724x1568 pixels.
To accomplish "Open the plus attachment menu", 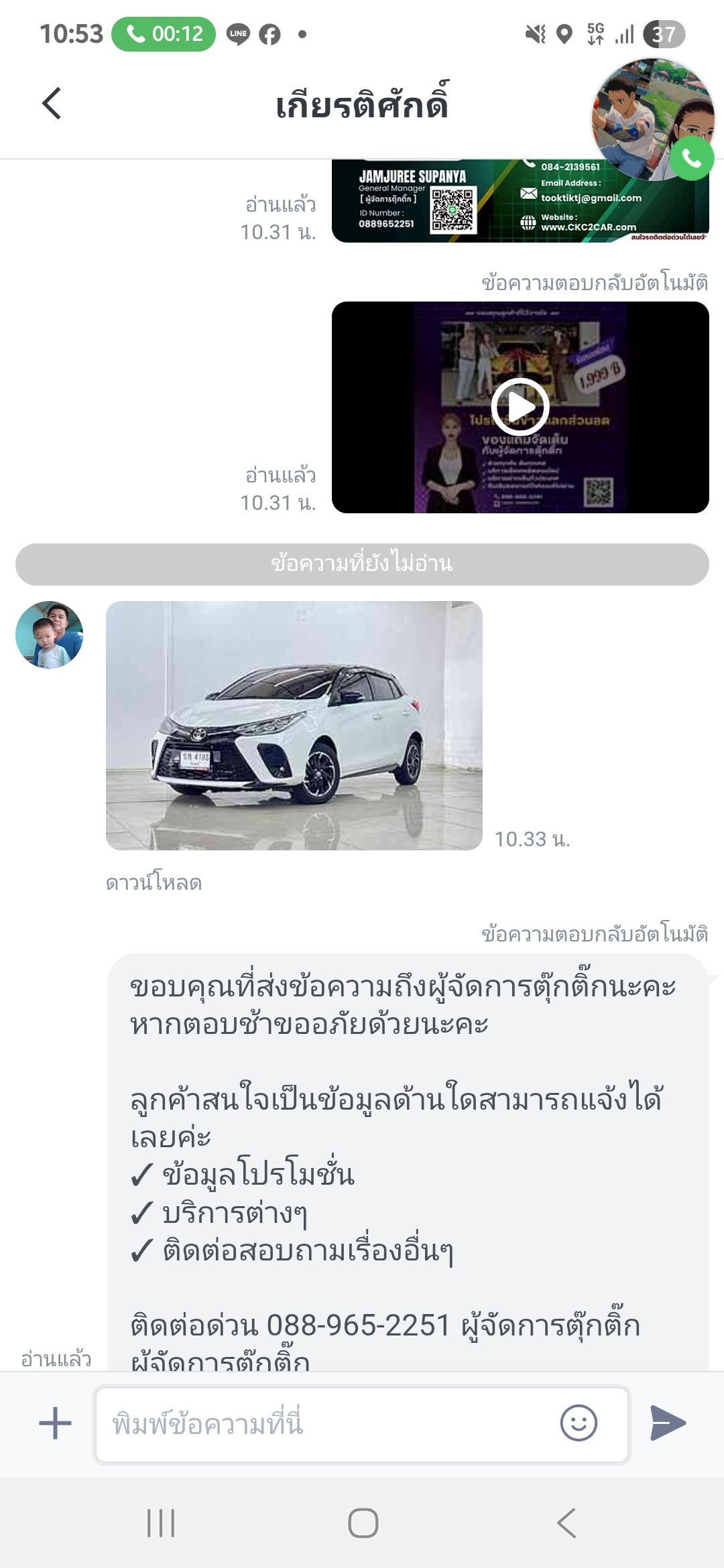I will [55, 1423].
